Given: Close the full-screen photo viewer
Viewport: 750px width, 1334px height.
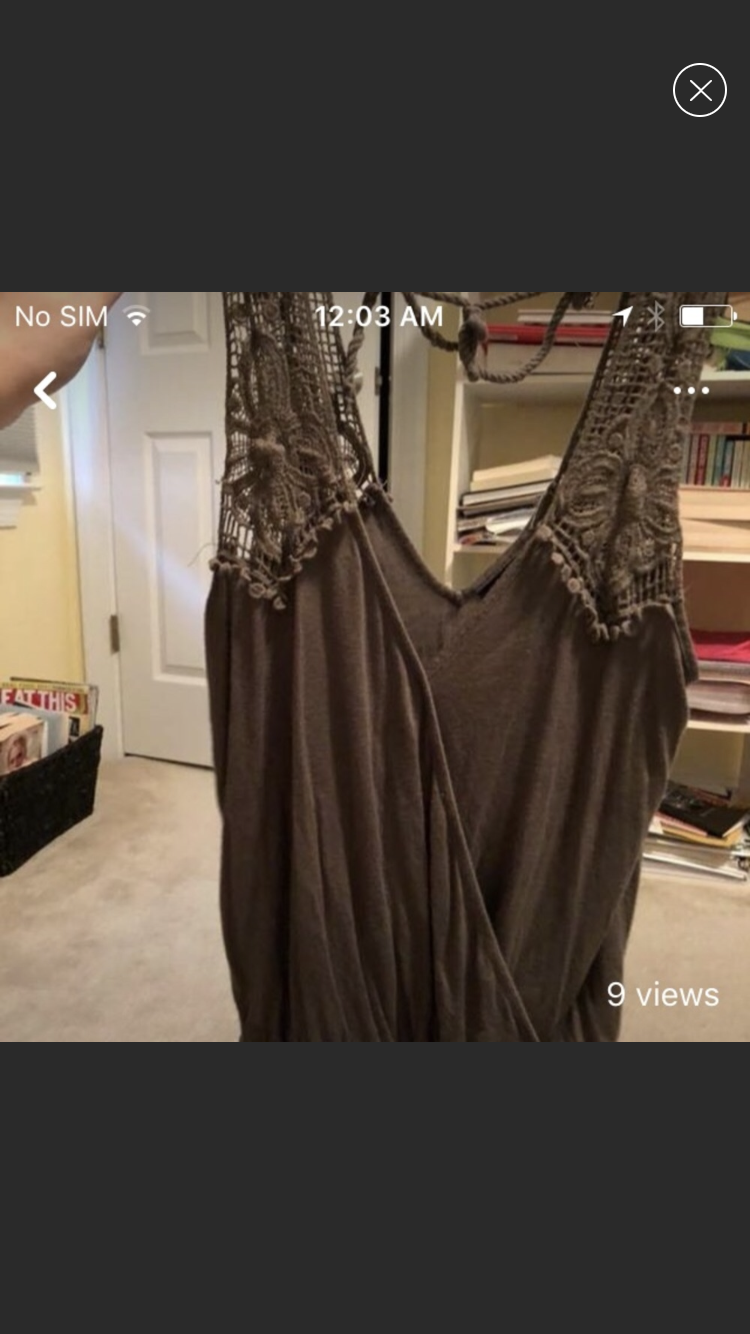Looking at the screenshot, I should tap(700, 90).
